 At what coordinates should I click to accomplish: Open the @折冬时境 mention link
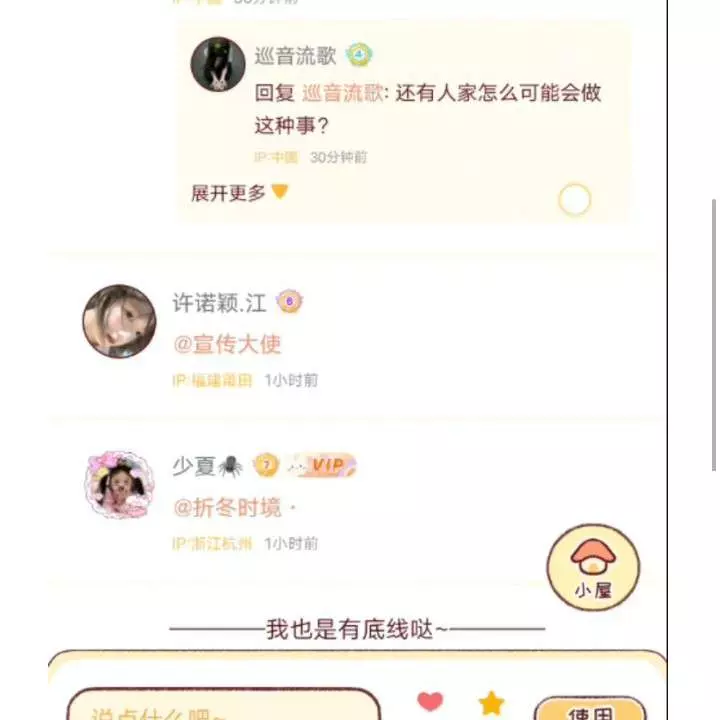click(228, 507)
